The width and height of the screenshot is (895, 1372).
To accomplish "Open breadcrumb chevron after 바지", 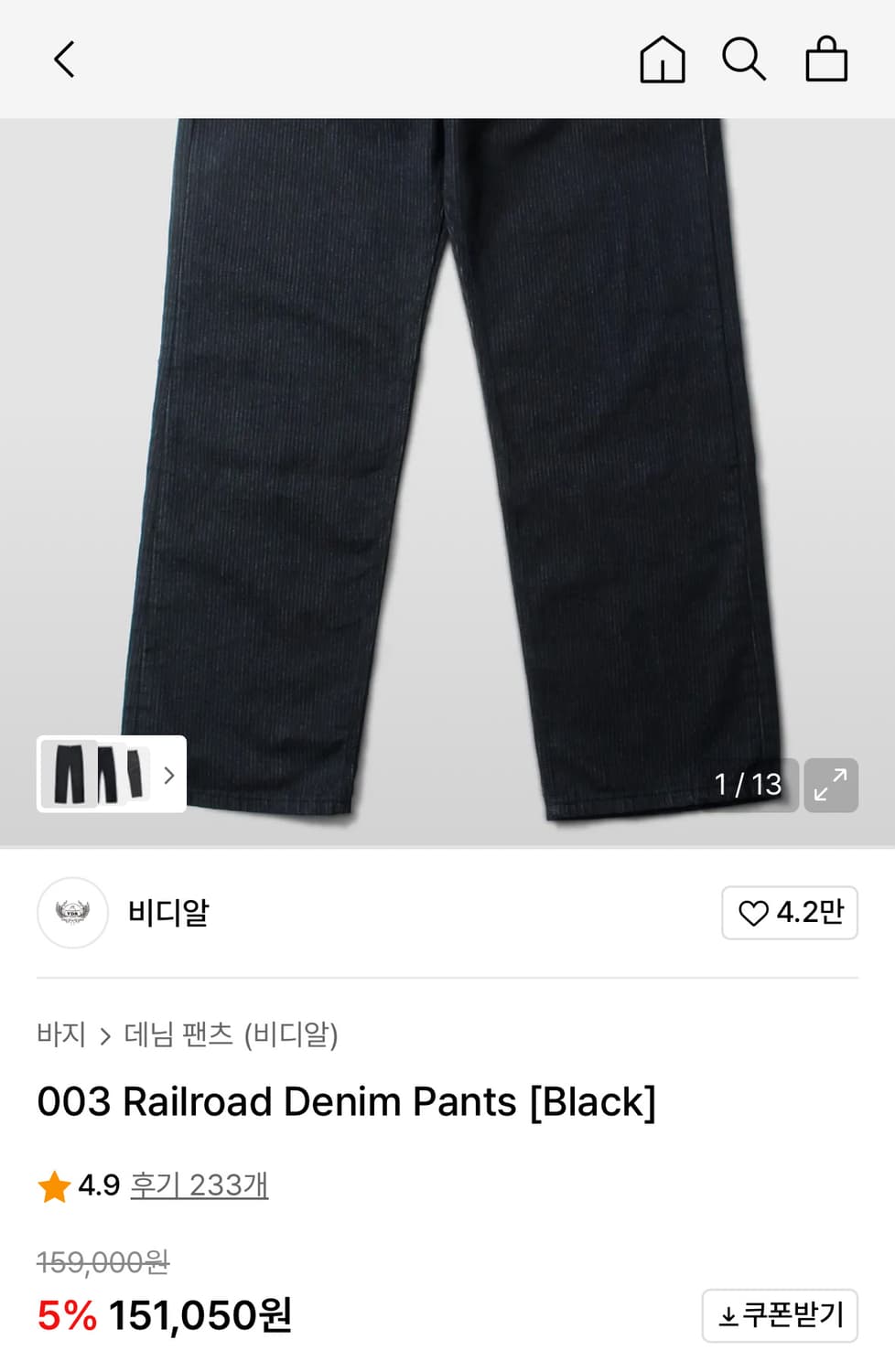I will (104, 1034).
